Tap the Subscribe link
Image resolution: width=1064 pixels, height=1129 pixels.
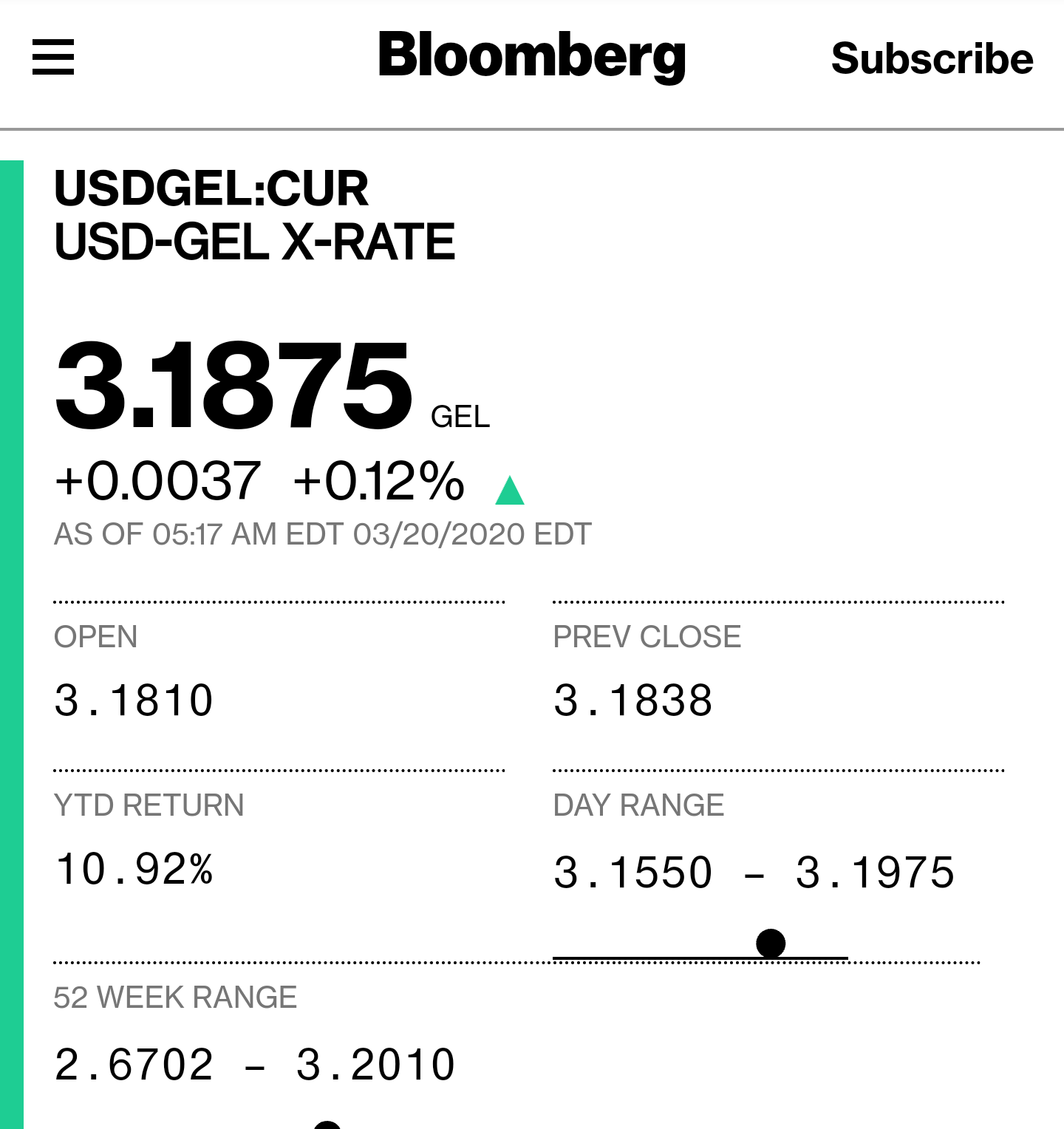[932, 58]
